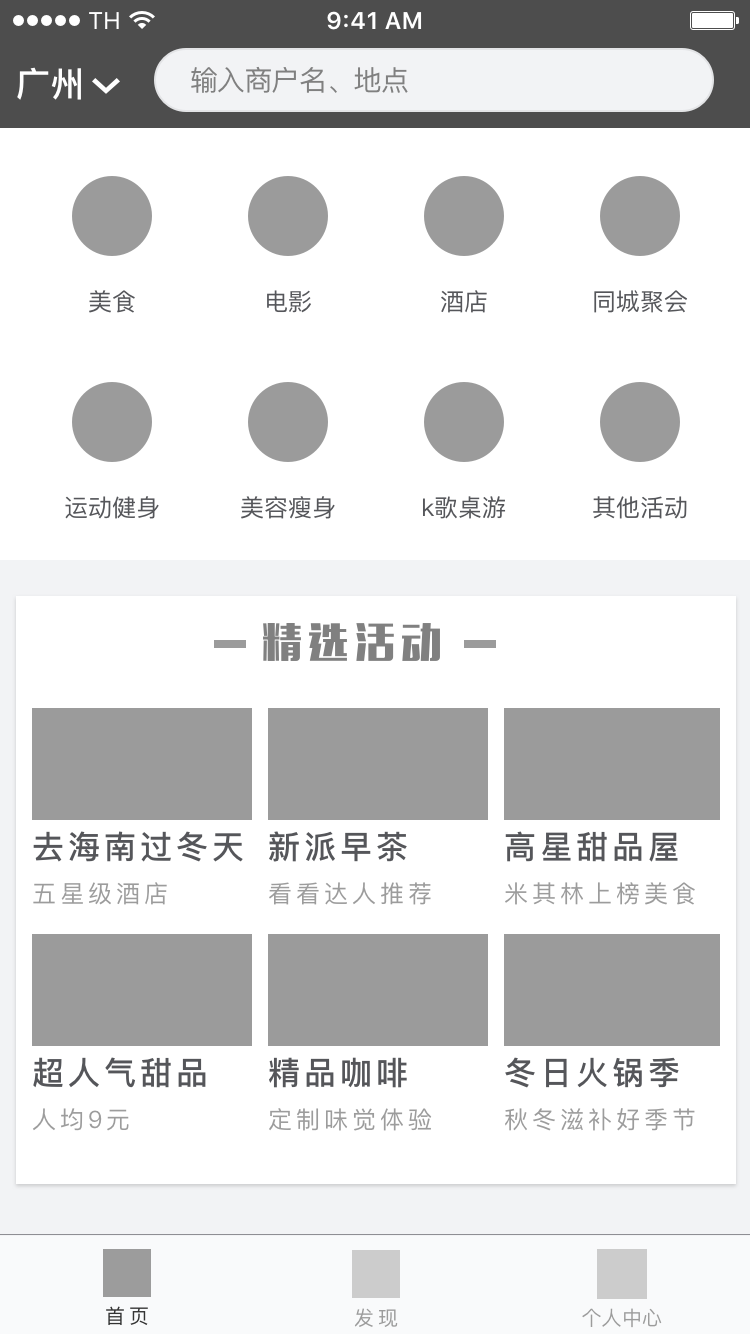Open the 同城聚会 category

pos(640,245)
